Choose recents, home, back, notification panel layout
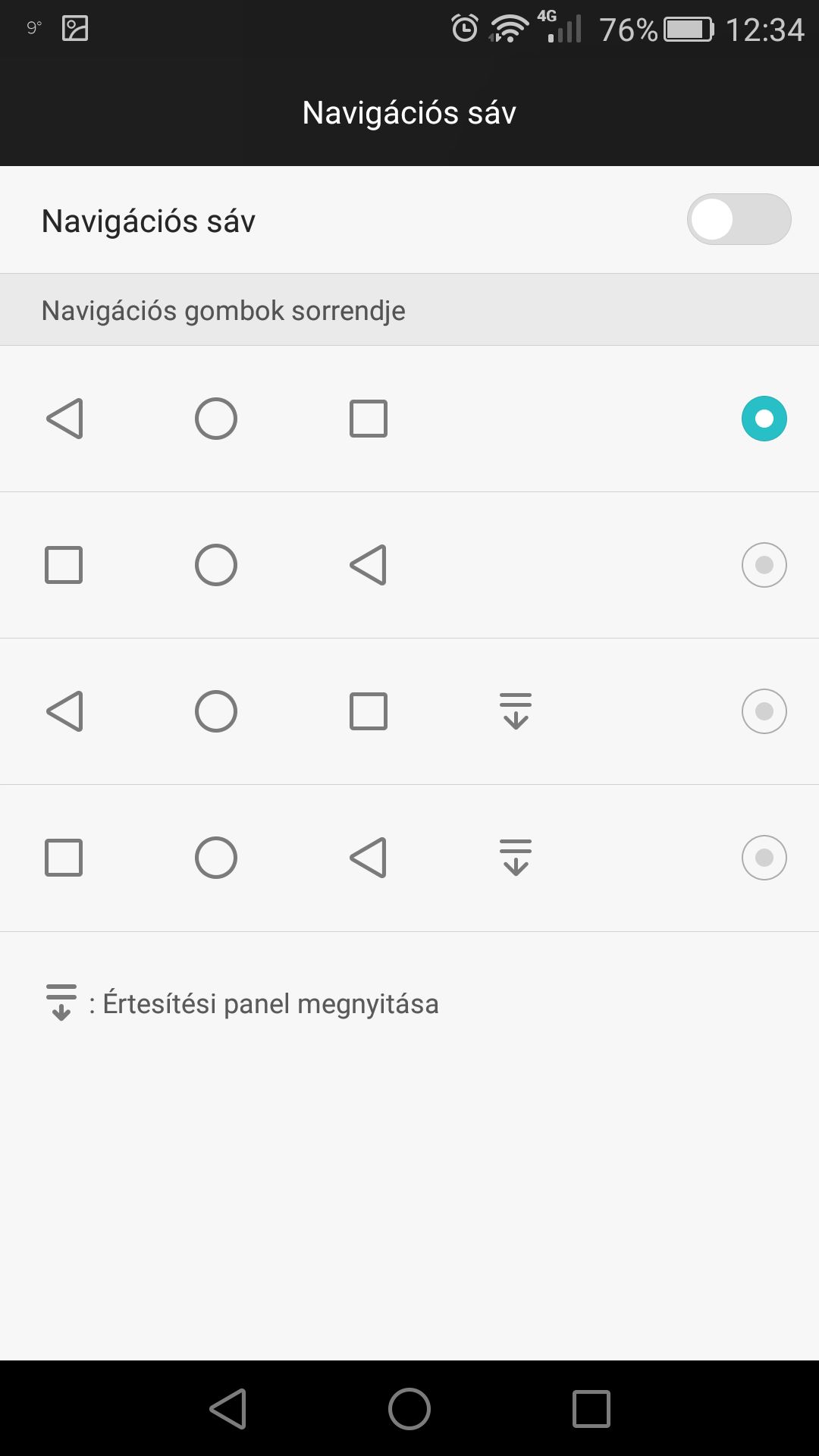Image resolution: width=819 pixels, height=1456 pixels. (764, 858)
